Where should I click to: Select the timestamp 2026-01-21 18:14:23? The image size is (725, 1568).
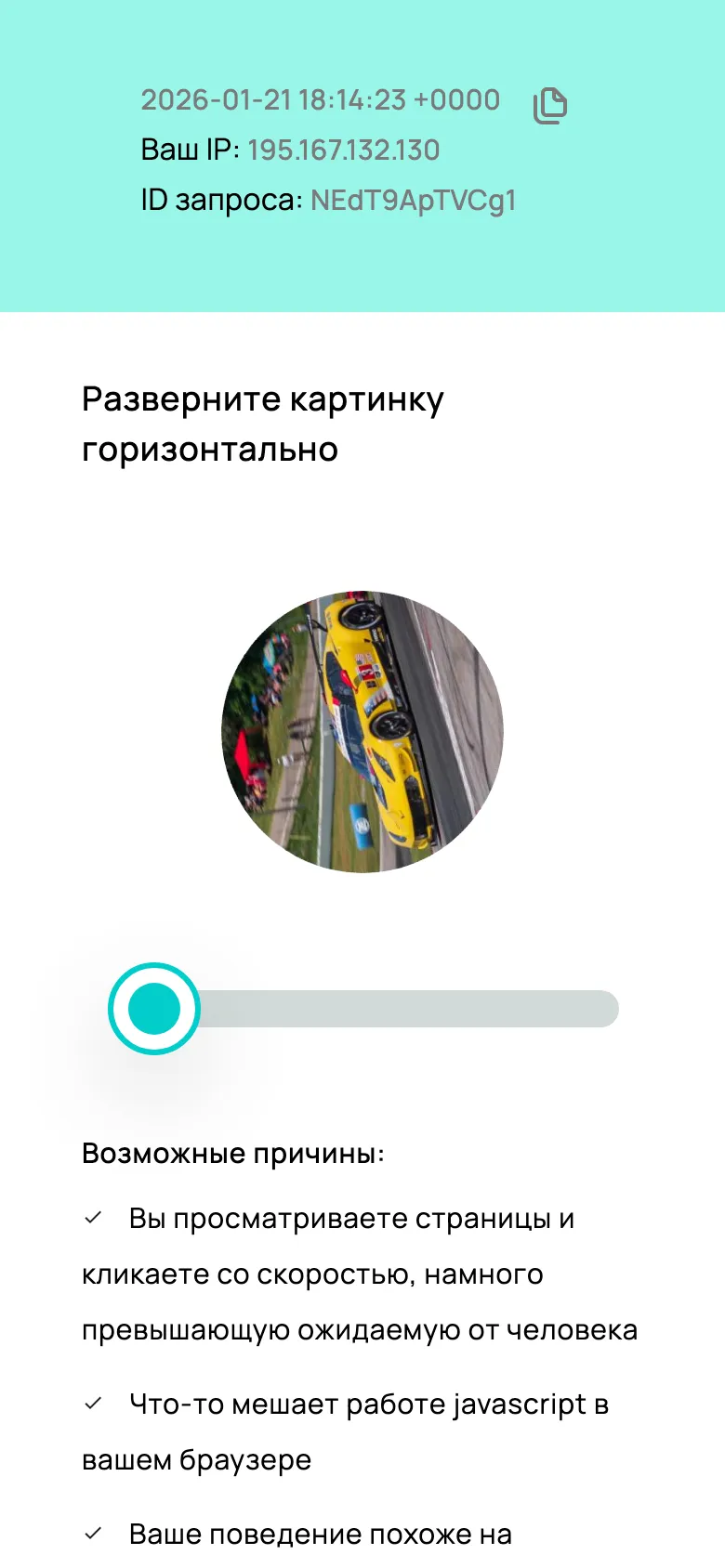pyautogui.click(x=320, y=100)
